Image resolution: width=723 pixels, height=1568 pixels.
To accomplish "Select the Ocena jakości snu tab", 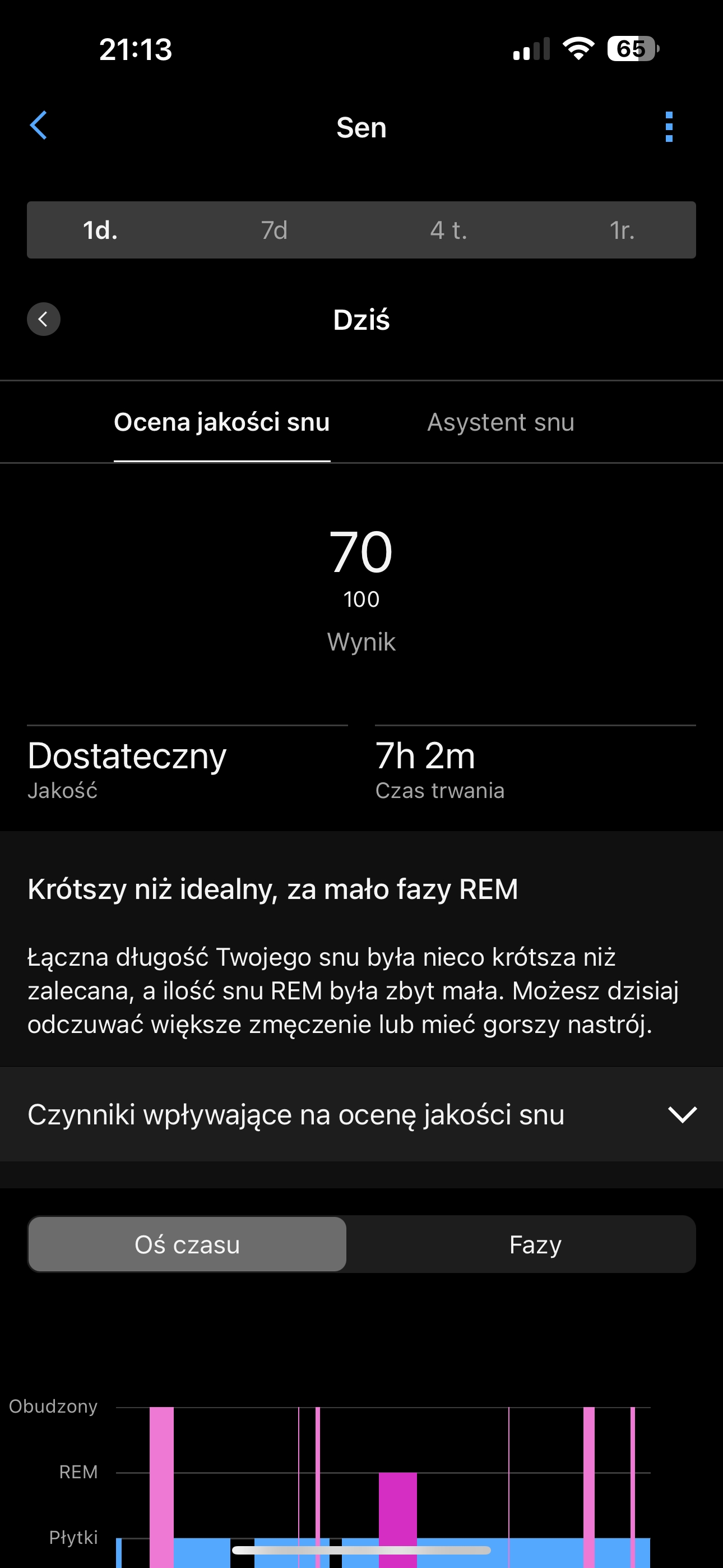I will click(x=222, y=422).
